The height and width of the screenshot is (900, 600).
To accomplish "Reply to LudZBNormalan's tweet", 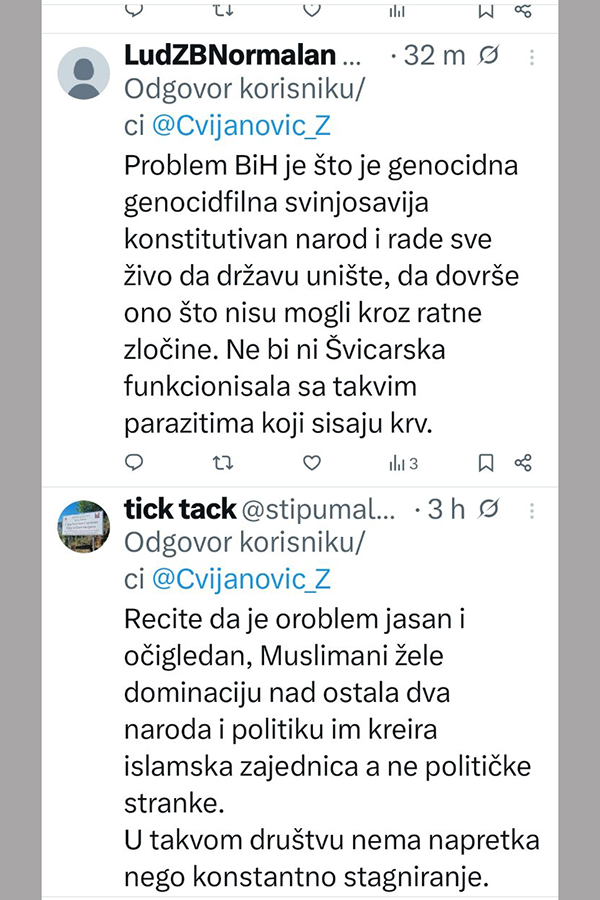I will [x=135, y=463].
